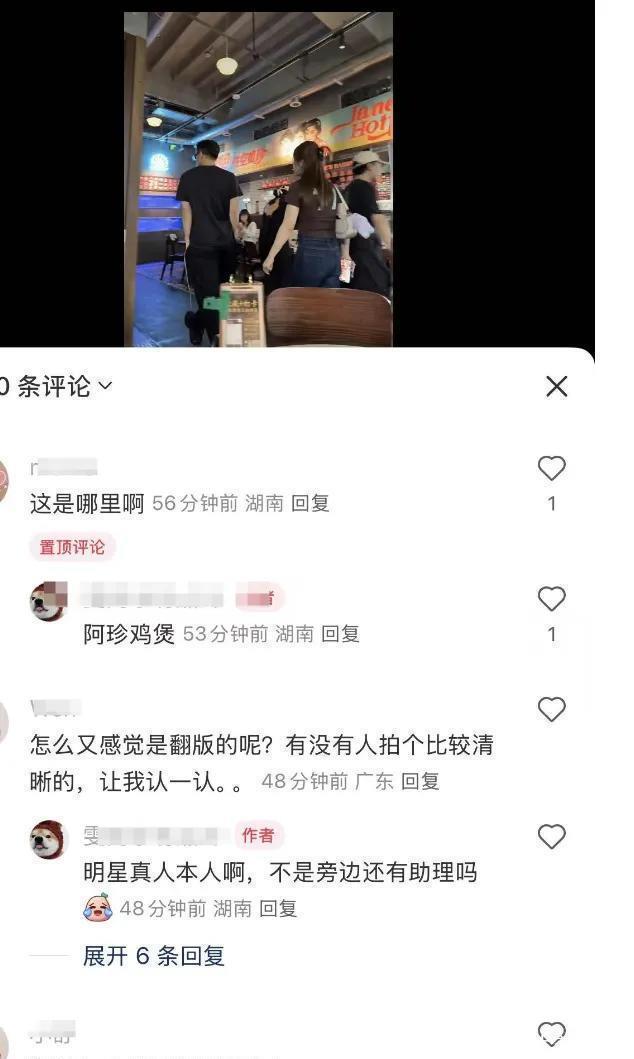Viewport: 634px width, 1059px height.
Task: Tap the video preview above the comments
Action: tap(258, 180)
